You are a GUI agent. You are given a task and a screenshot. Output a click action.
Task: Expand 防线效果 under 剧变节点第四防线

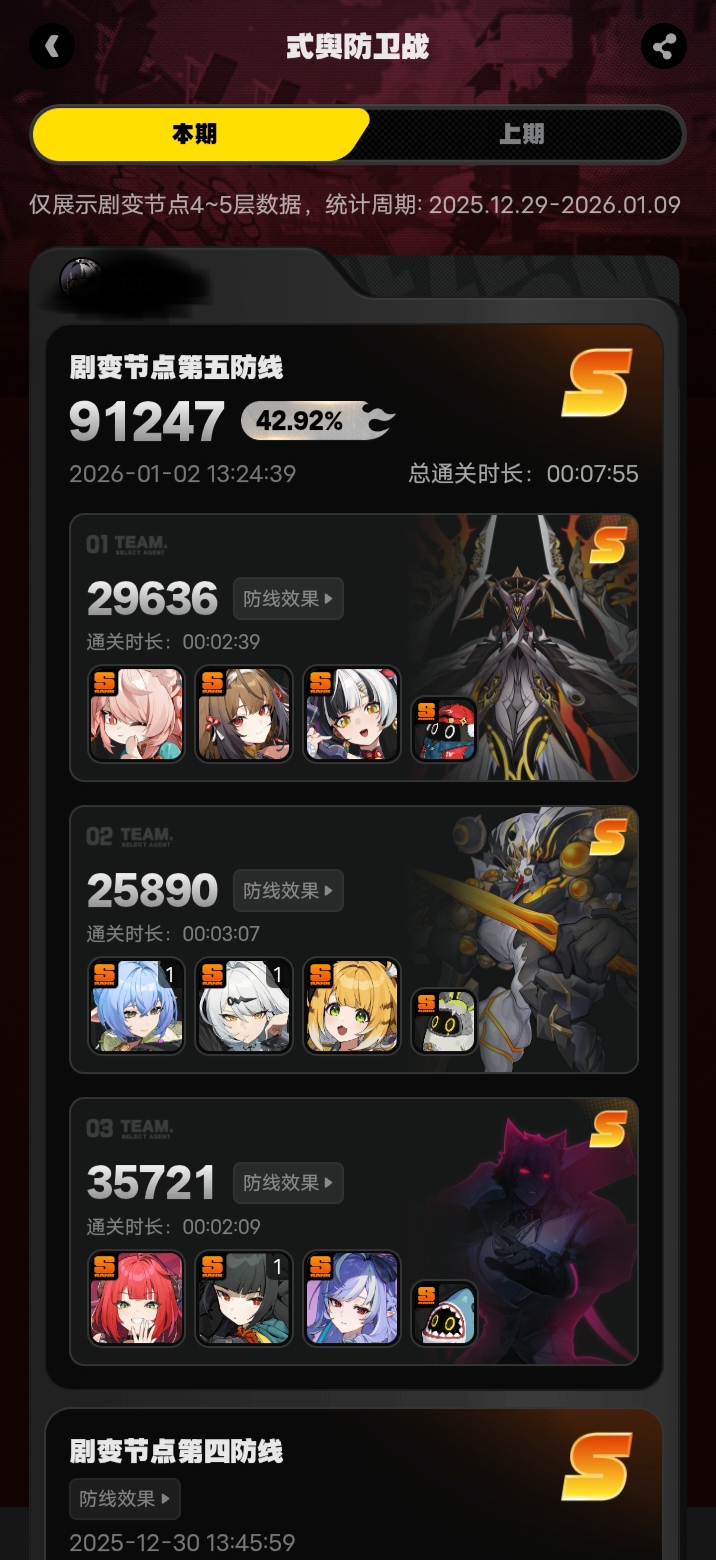[125, 1499]
